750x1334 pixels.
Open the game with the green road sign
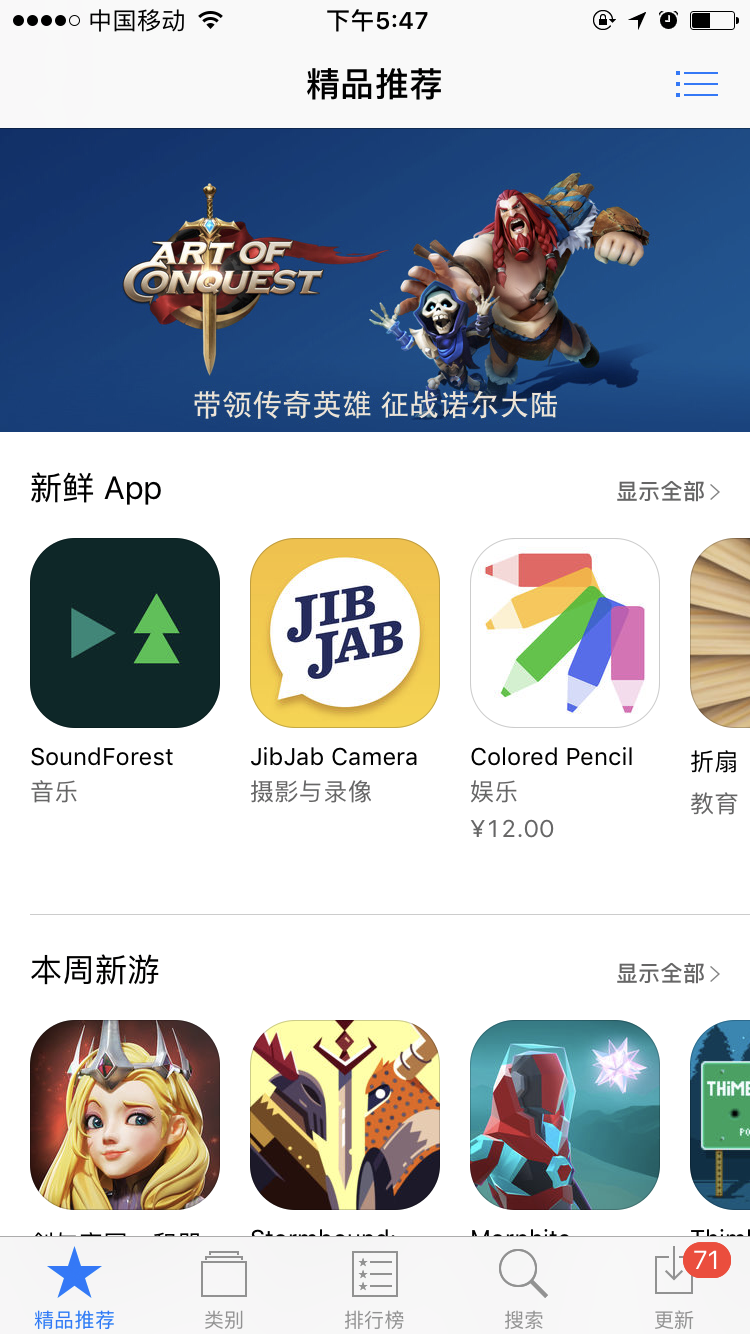[x=720, y=1115]
